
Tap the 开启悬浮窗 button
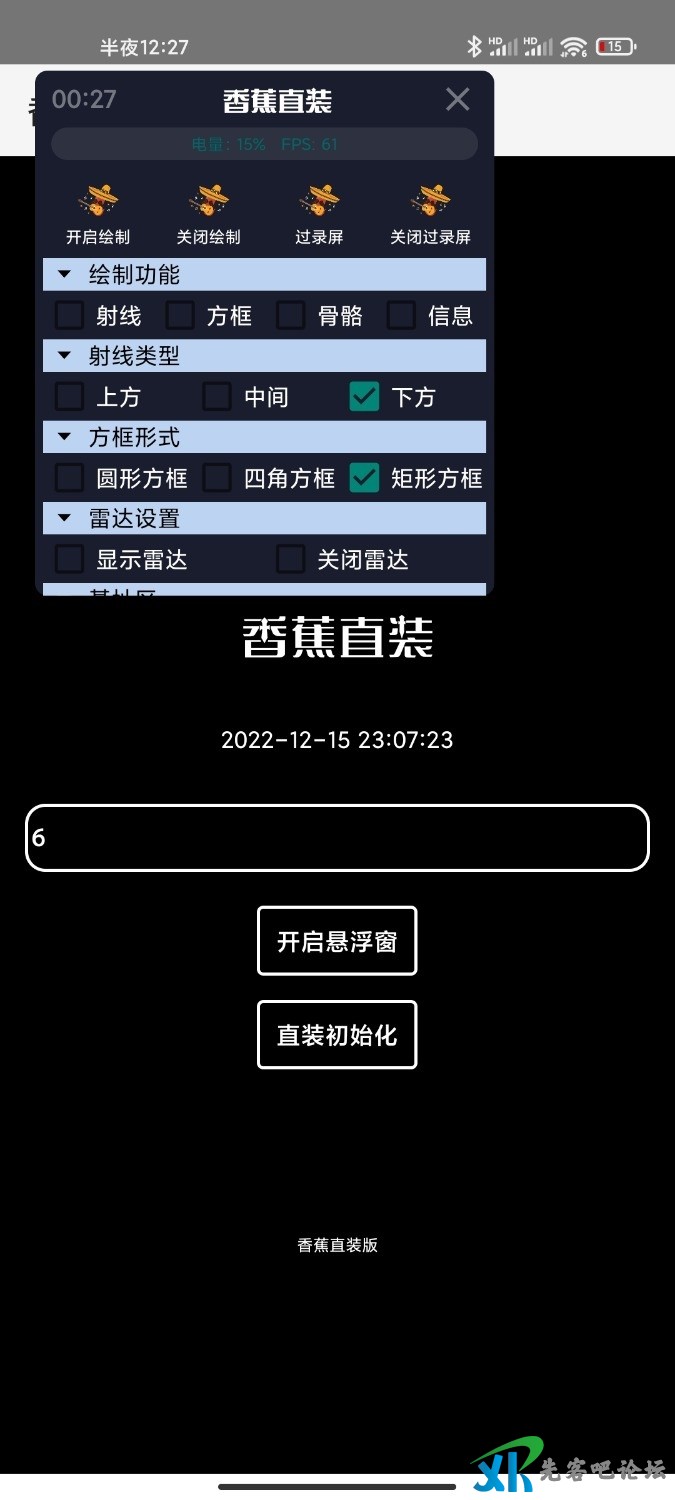(337, 941)
